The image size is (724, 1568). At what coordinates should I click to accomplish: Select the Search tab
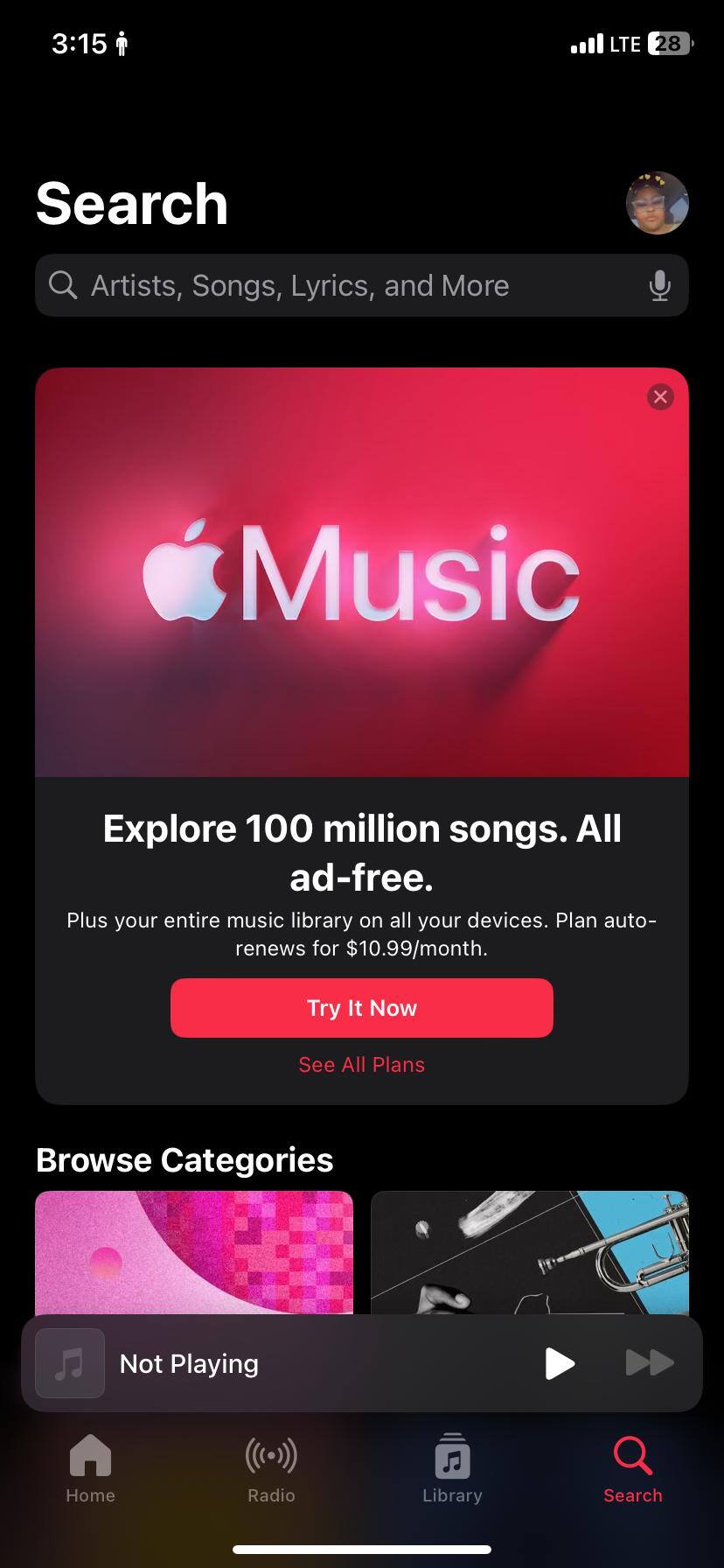click(632, 1470)
